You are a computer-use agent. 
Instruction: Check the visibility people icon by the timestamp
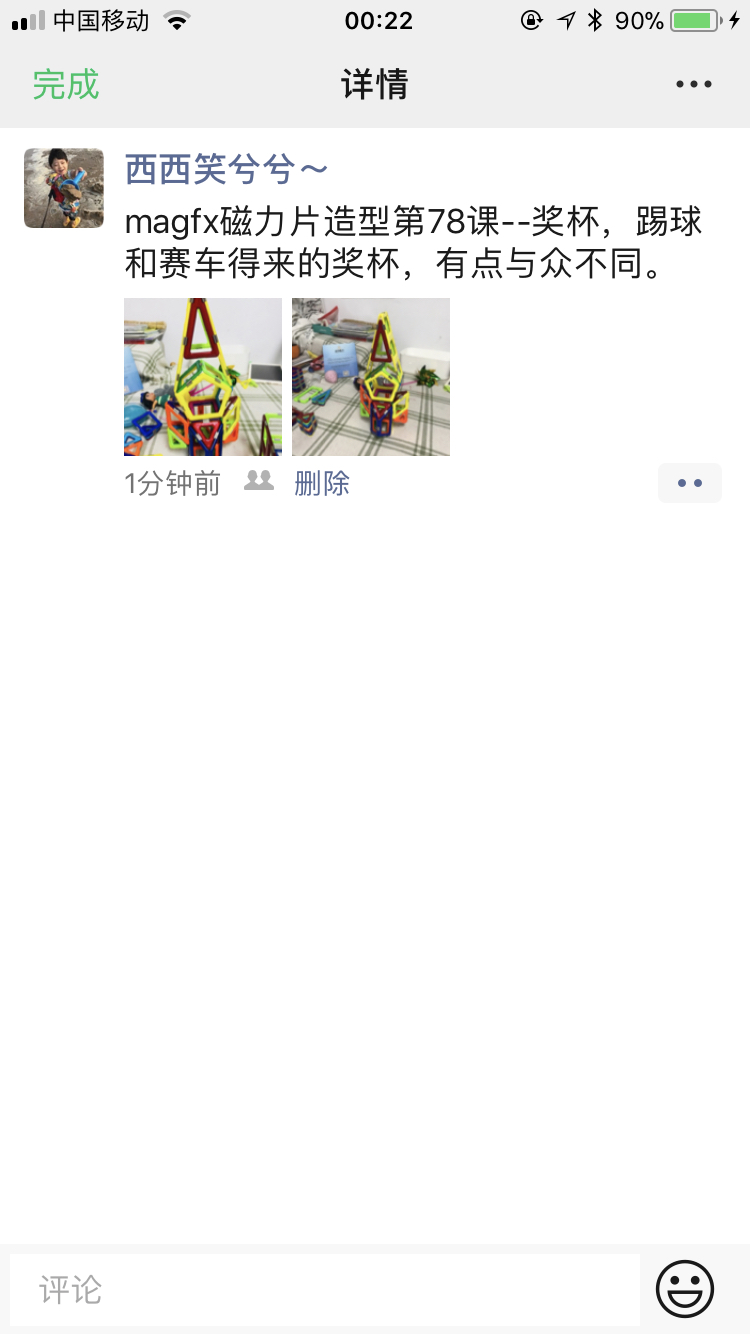259,482
